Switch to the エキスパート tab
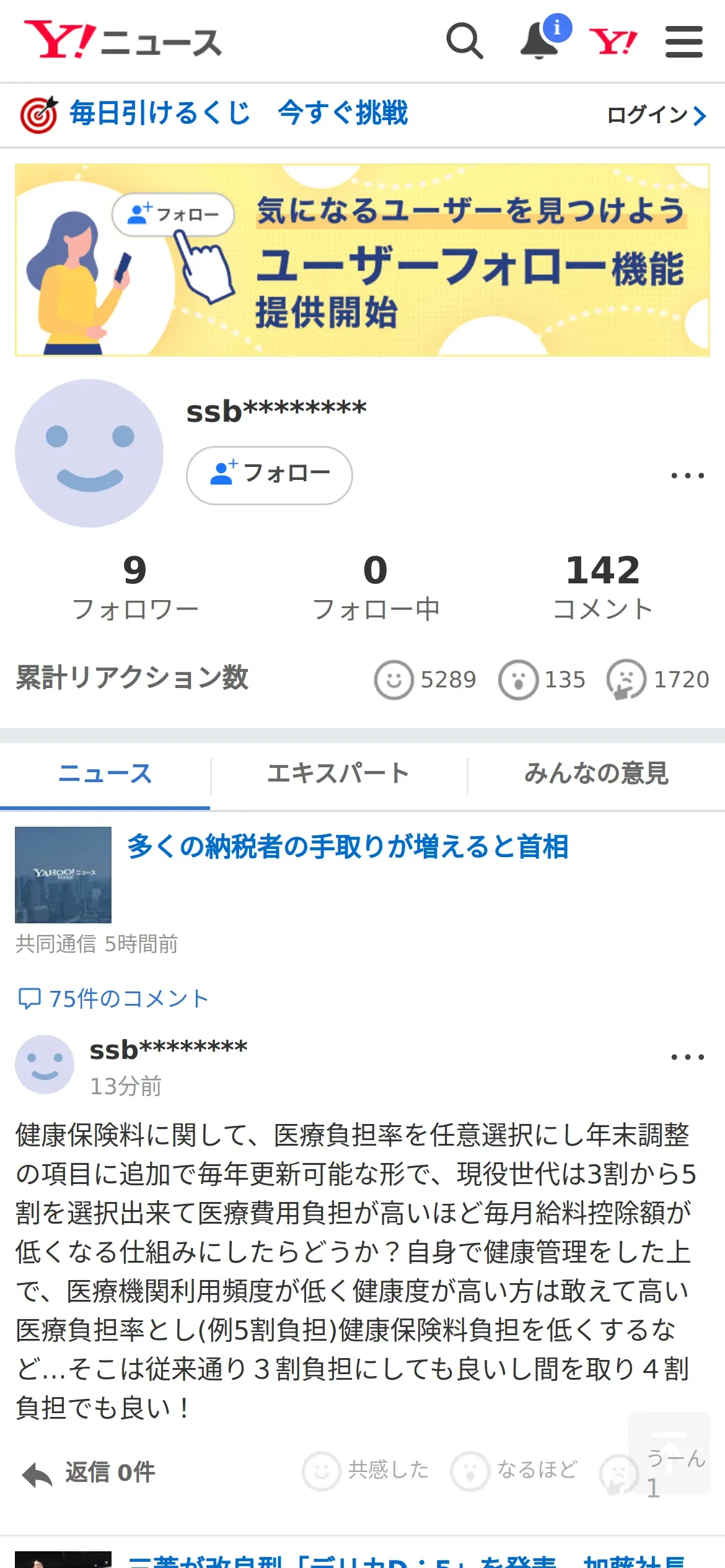Image resolution: width=725 pixels, height=1568 pixels. click(338, 774)
